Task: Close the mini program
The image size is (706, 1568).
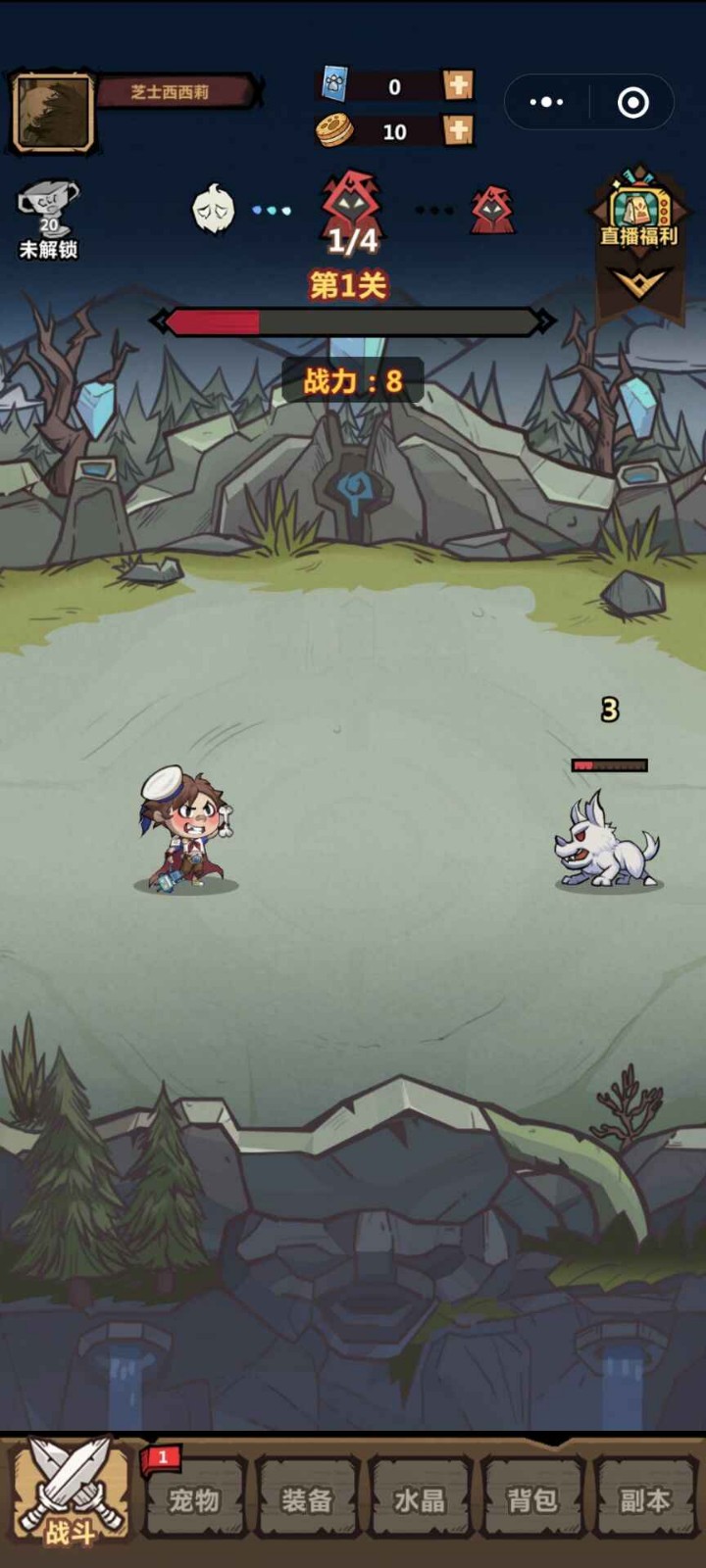Action: [632, 102]
